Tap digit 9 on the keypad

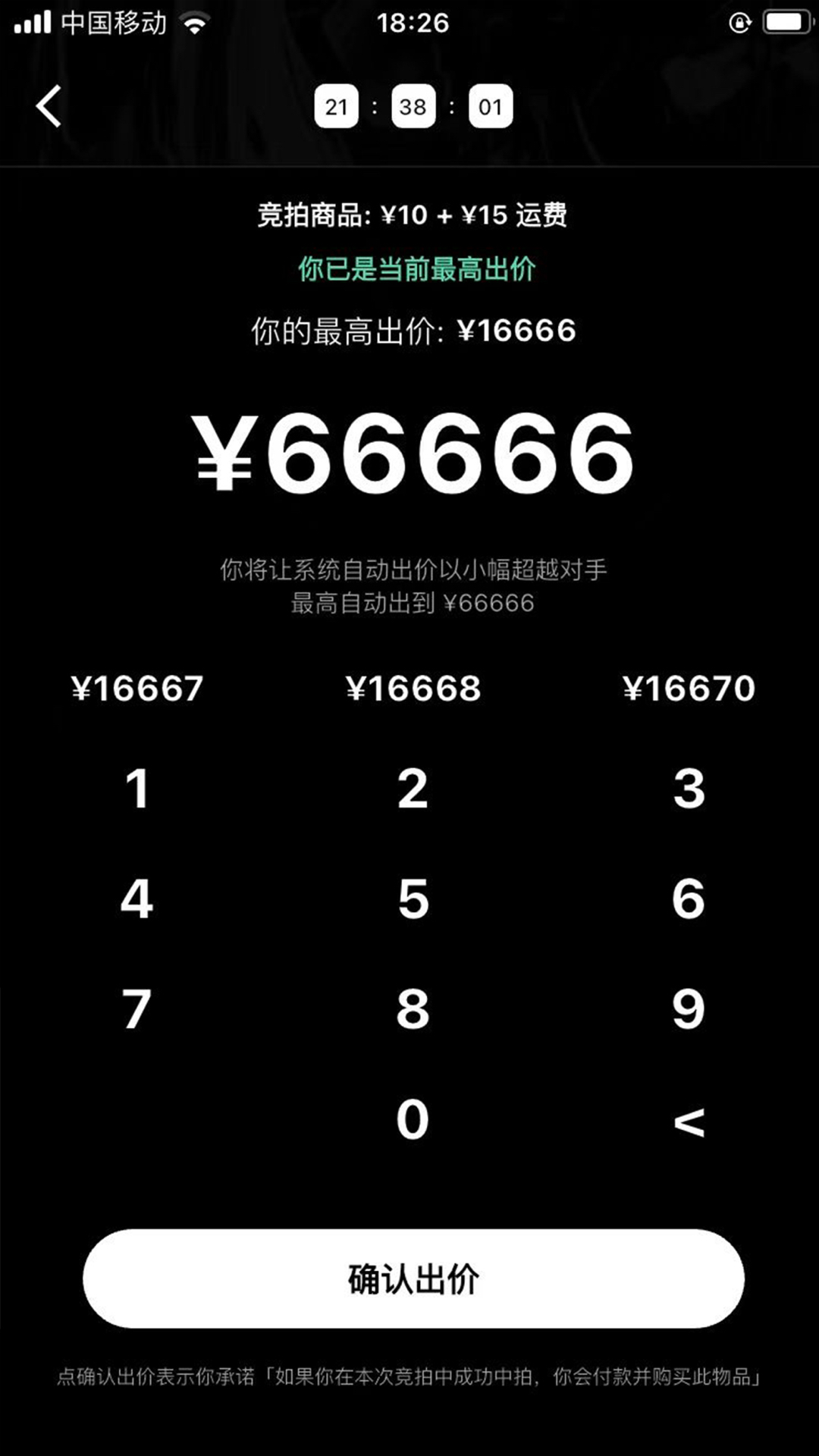coord(689,1009)
